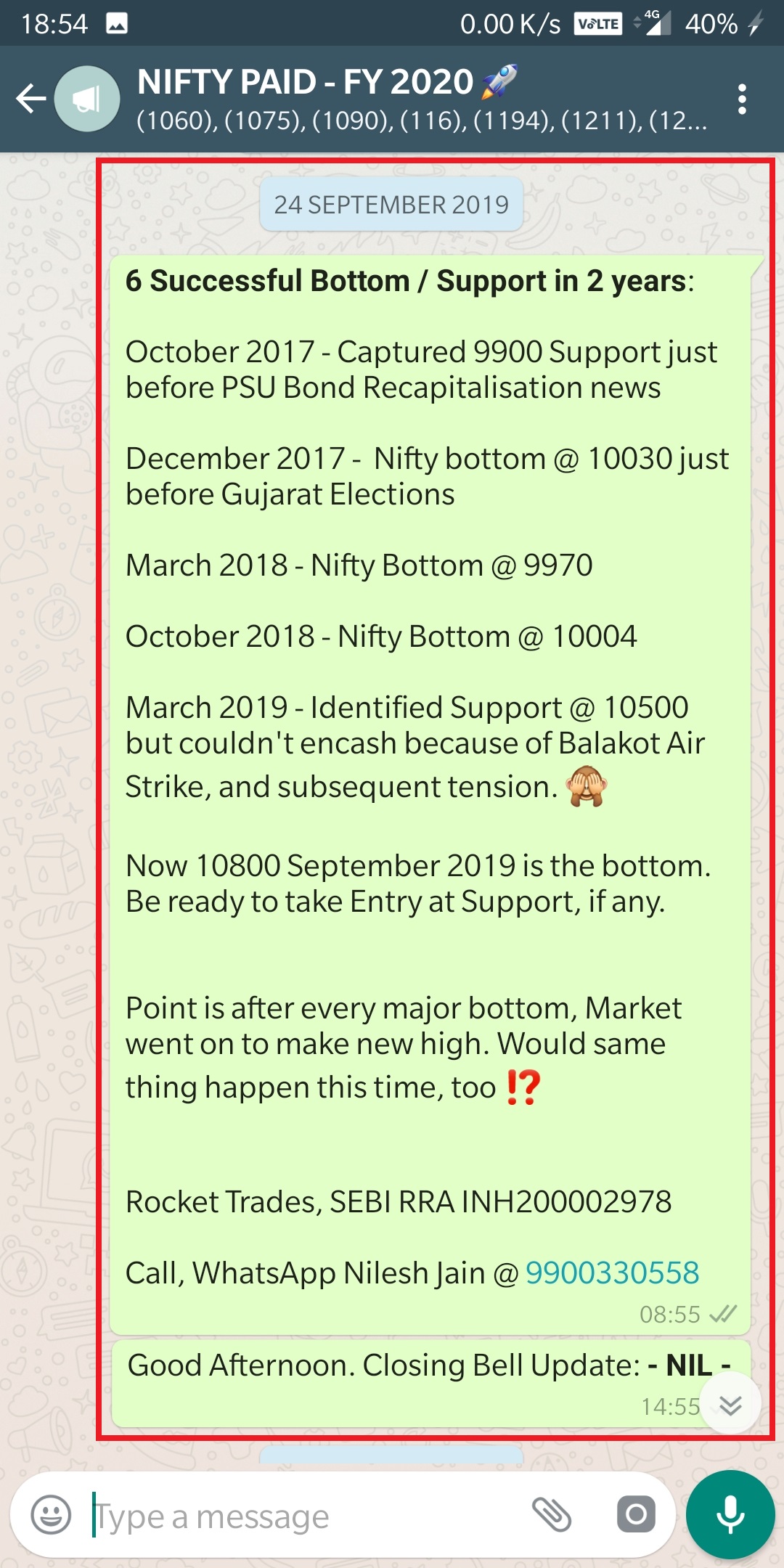
Task: Tap the phone number 9900330558 link
Action: tap(612, 1273)
